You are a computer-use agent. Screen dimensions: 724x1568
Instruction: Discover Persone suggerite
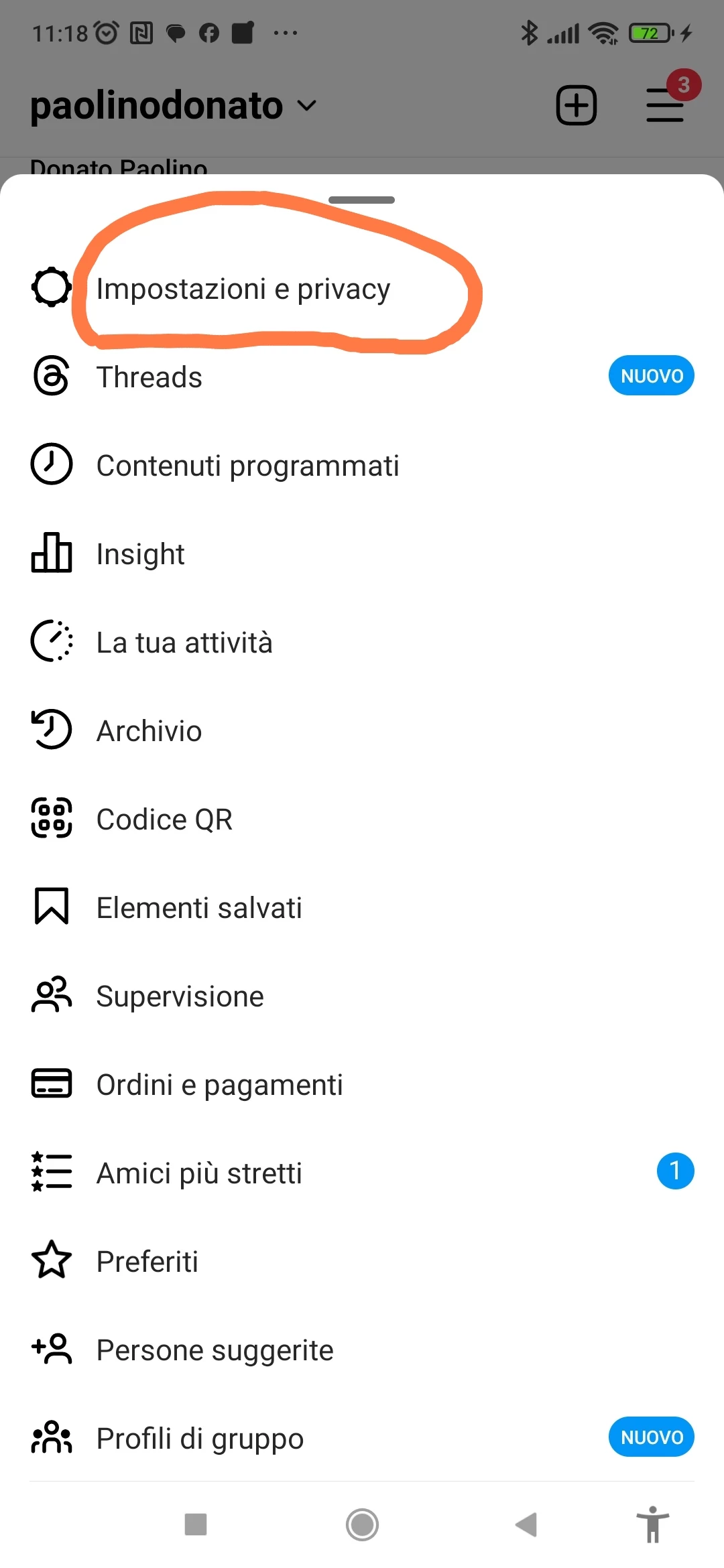coord(362,1350)
